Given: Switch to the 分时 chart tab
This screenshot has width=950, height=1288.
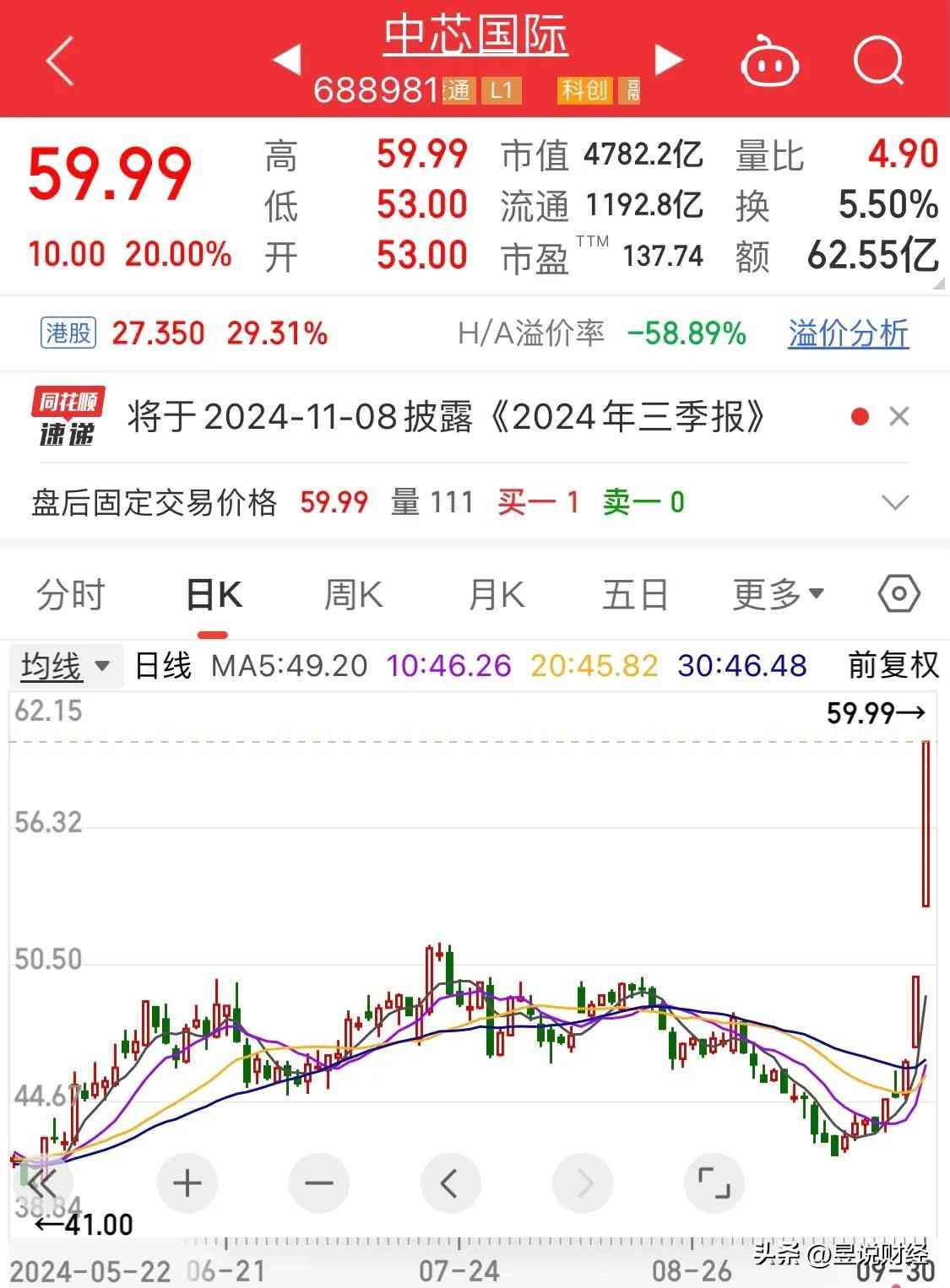Looking at the screenshot, I should coord(70,595).
